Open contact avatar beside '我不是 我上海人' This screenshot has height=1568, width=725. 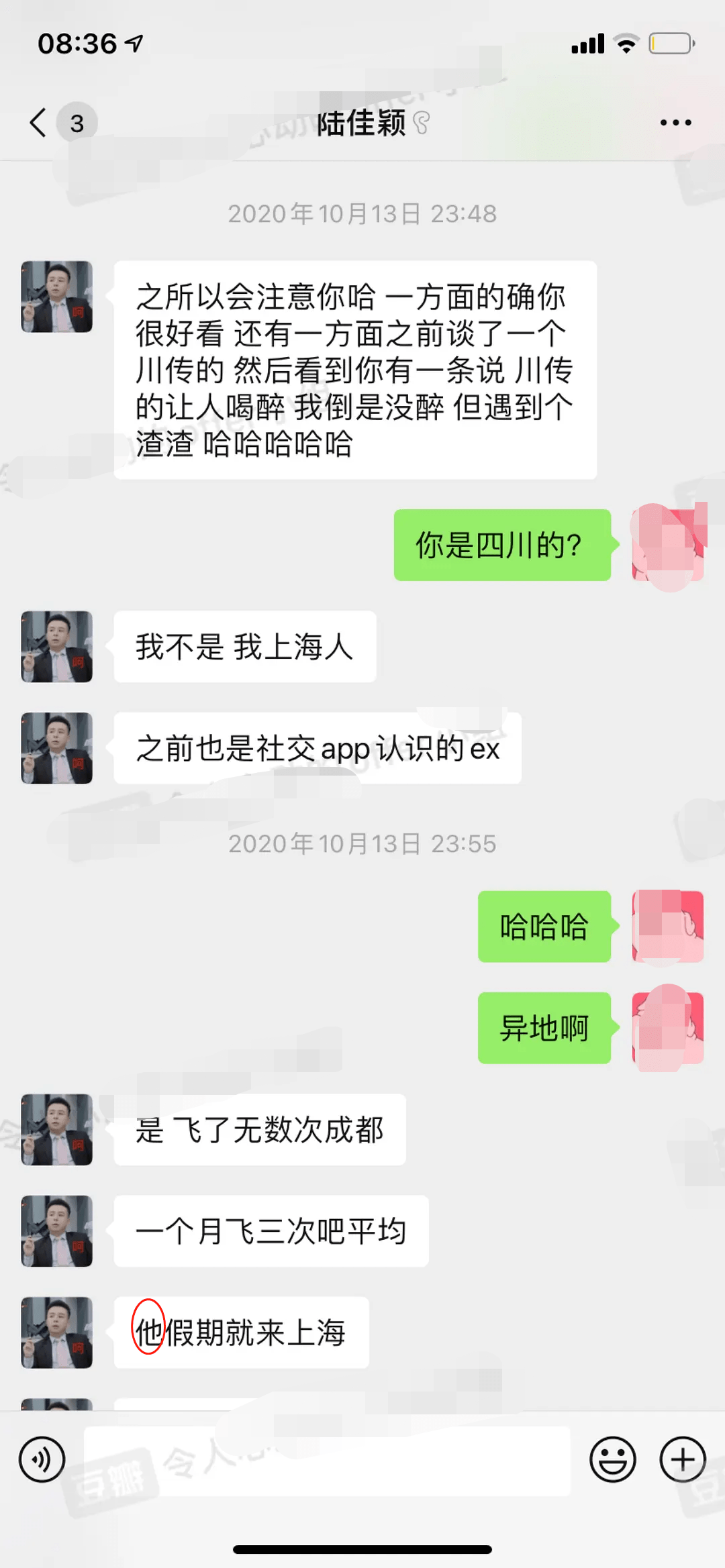click(57, 647)
